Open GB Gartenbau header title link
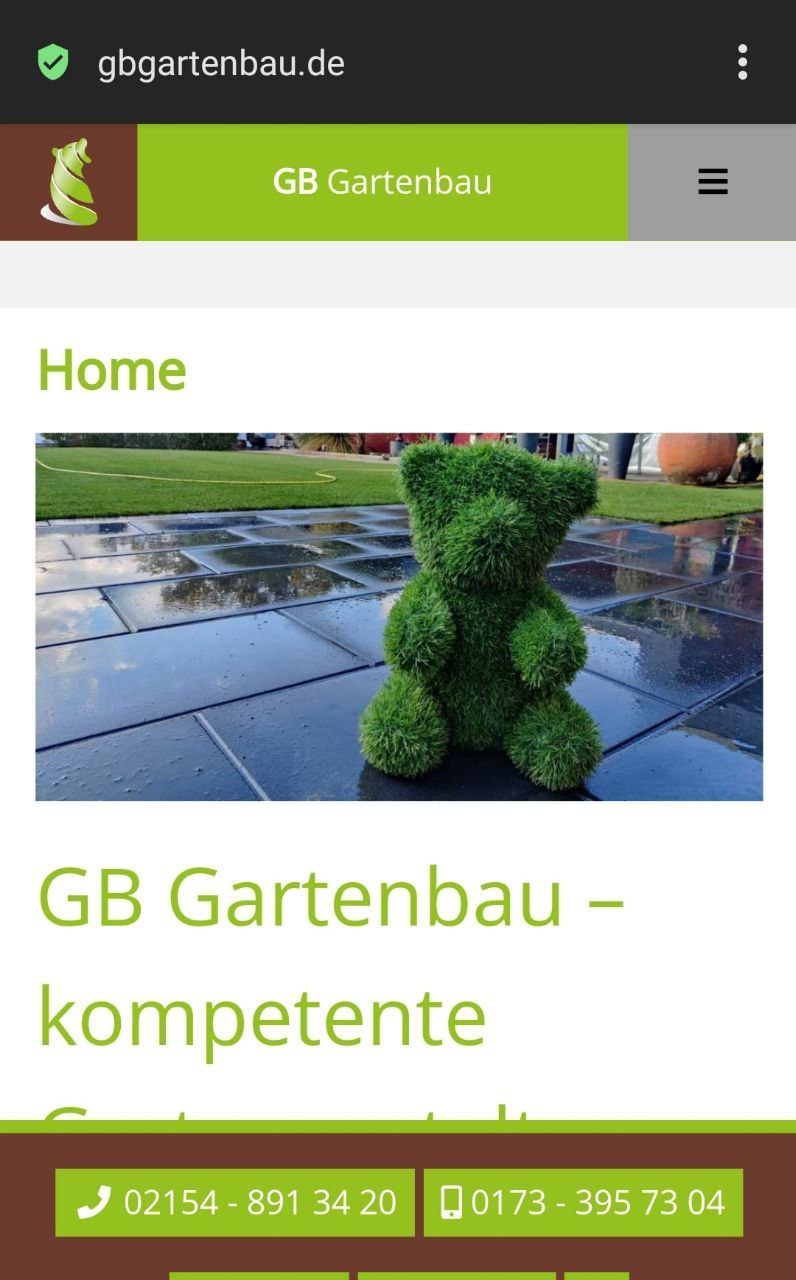796x1280 pixels. (382, 182)
